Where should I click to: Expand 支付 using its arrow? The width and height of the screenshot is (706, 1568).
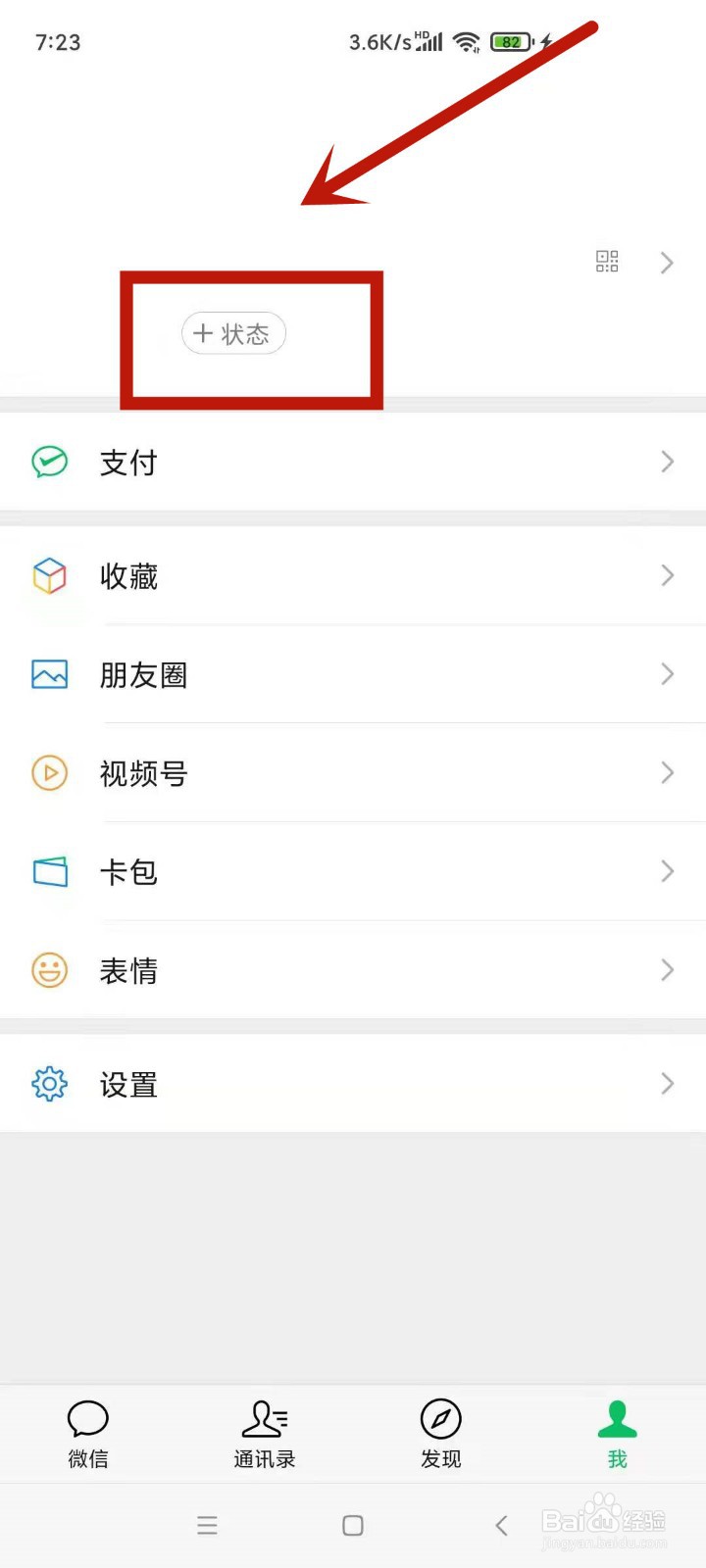(668, 462)
